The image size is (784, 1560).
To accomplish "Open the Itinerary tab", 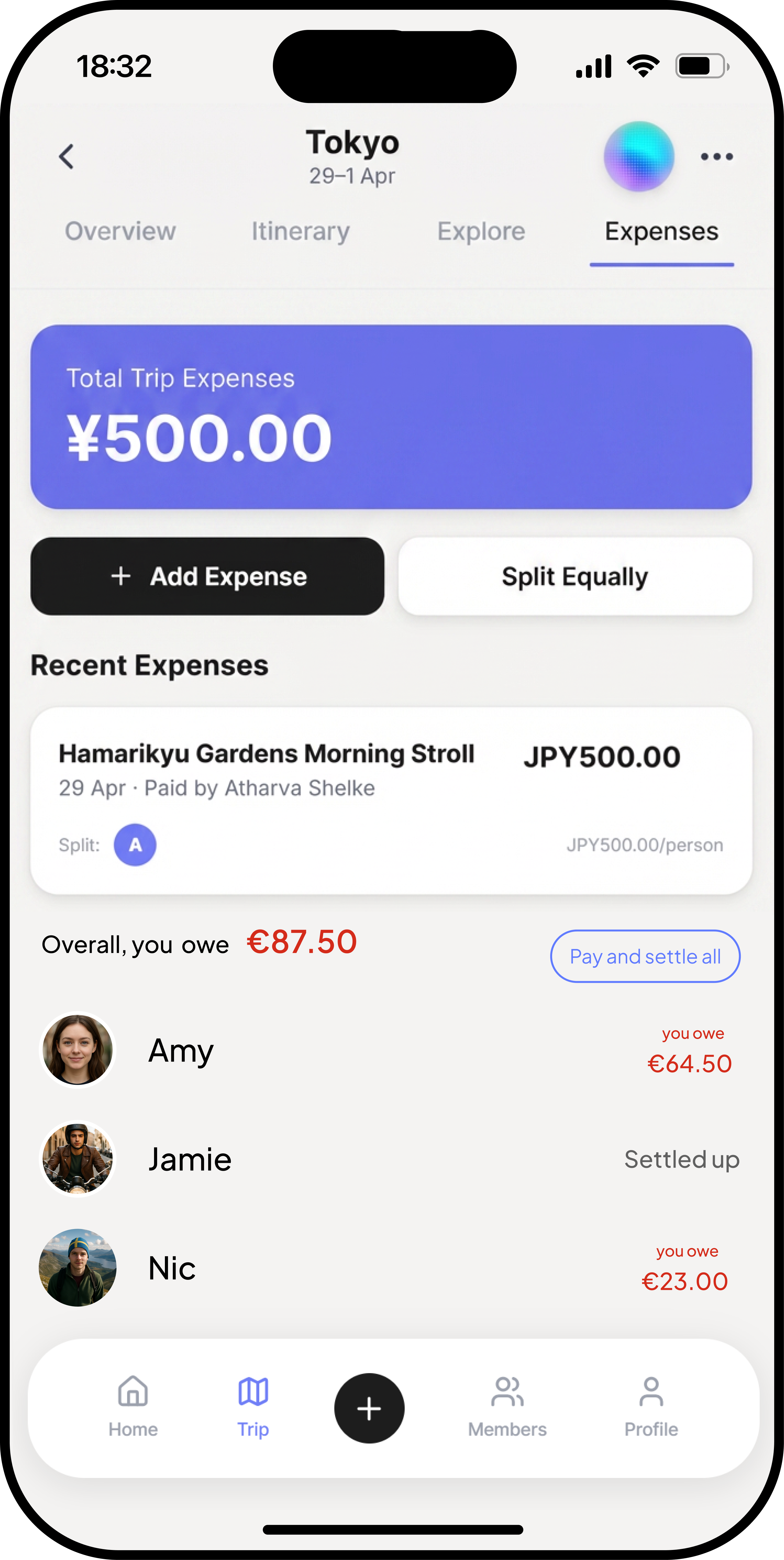I will [300, 231].
